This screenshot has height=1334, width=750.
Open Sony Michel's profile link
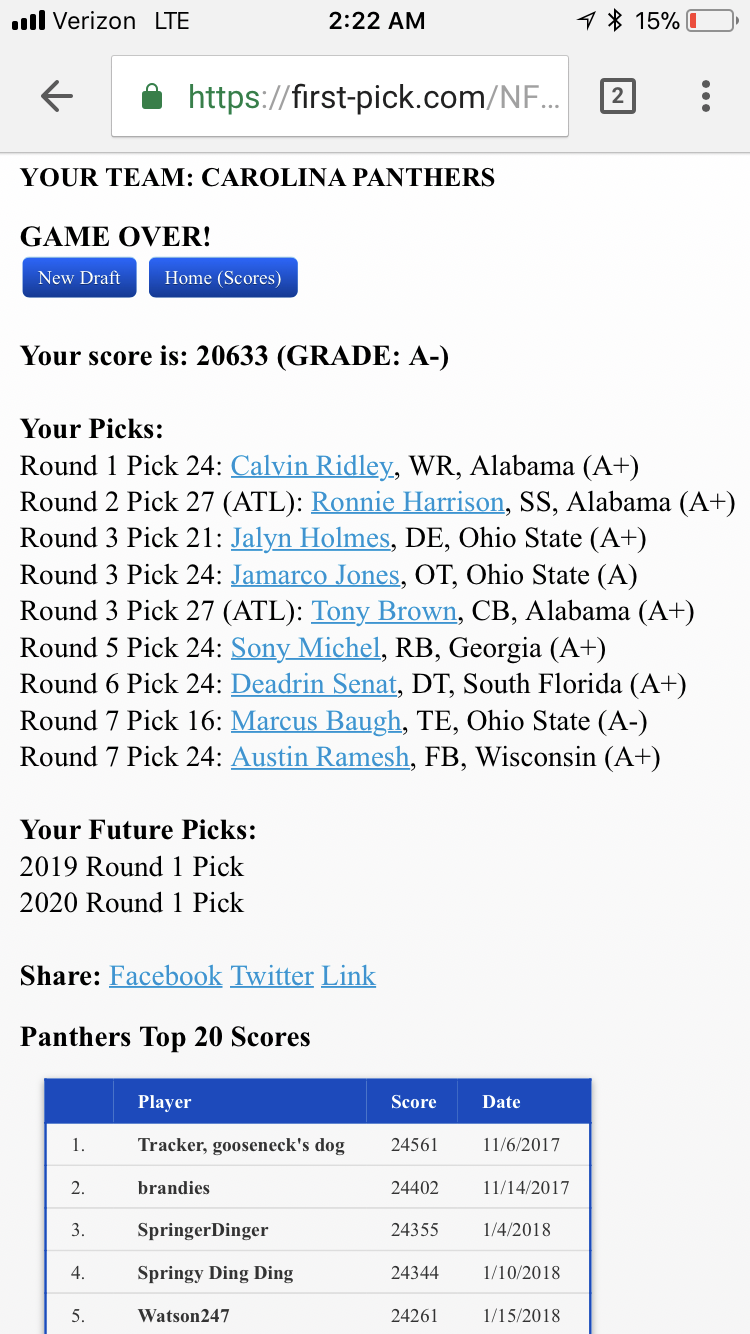click(x=306, y=648)
